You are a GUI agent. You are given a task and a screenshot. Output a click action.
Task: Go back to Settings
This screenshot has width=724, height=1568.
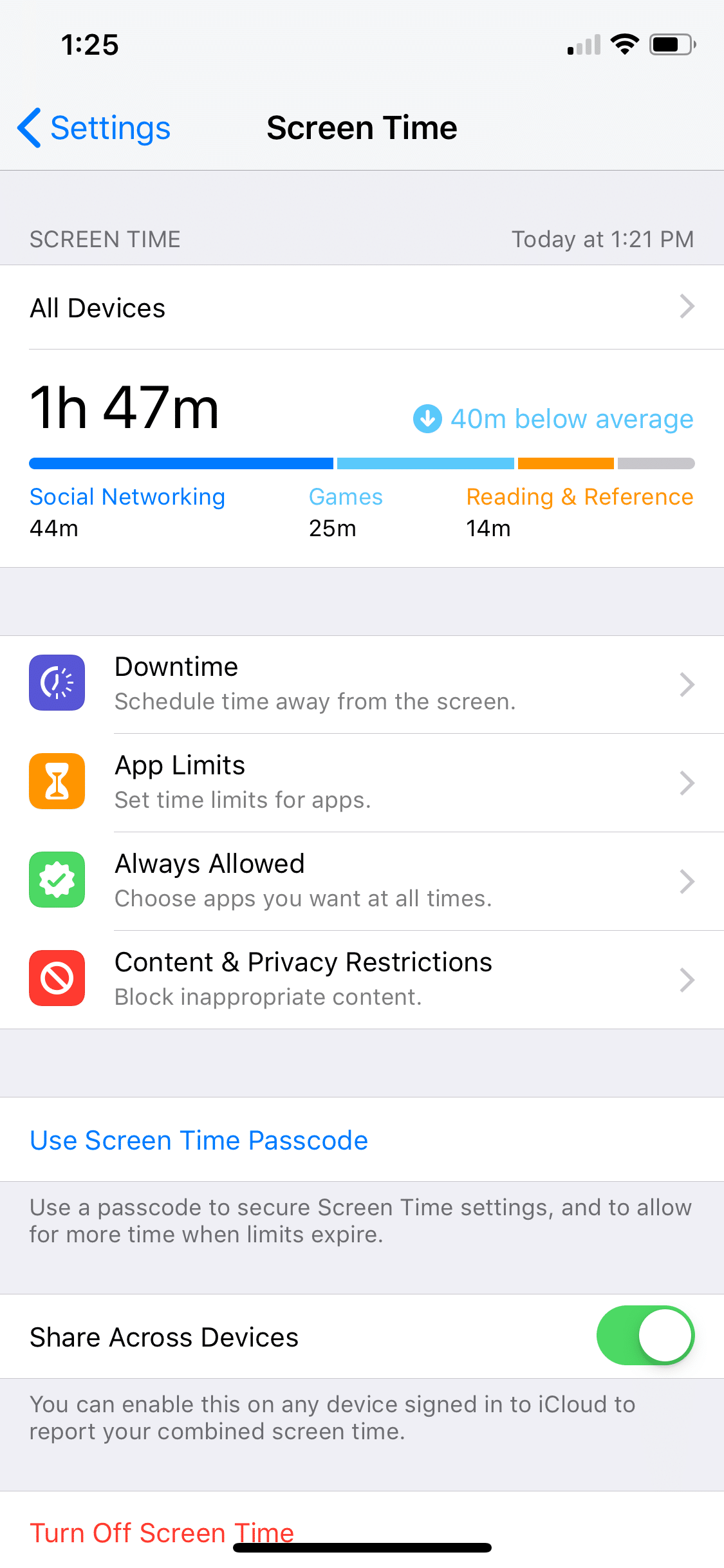94,128
